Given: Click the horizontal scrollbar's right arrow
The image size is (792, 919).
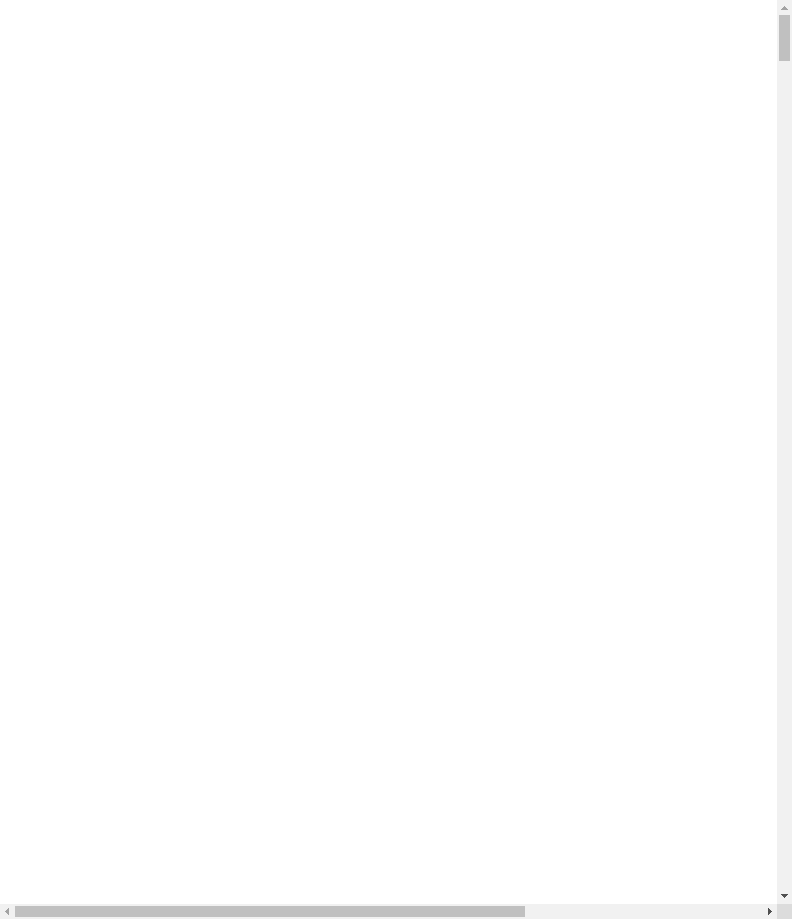Looking at the screenshot, I should (x=769, y=911).
